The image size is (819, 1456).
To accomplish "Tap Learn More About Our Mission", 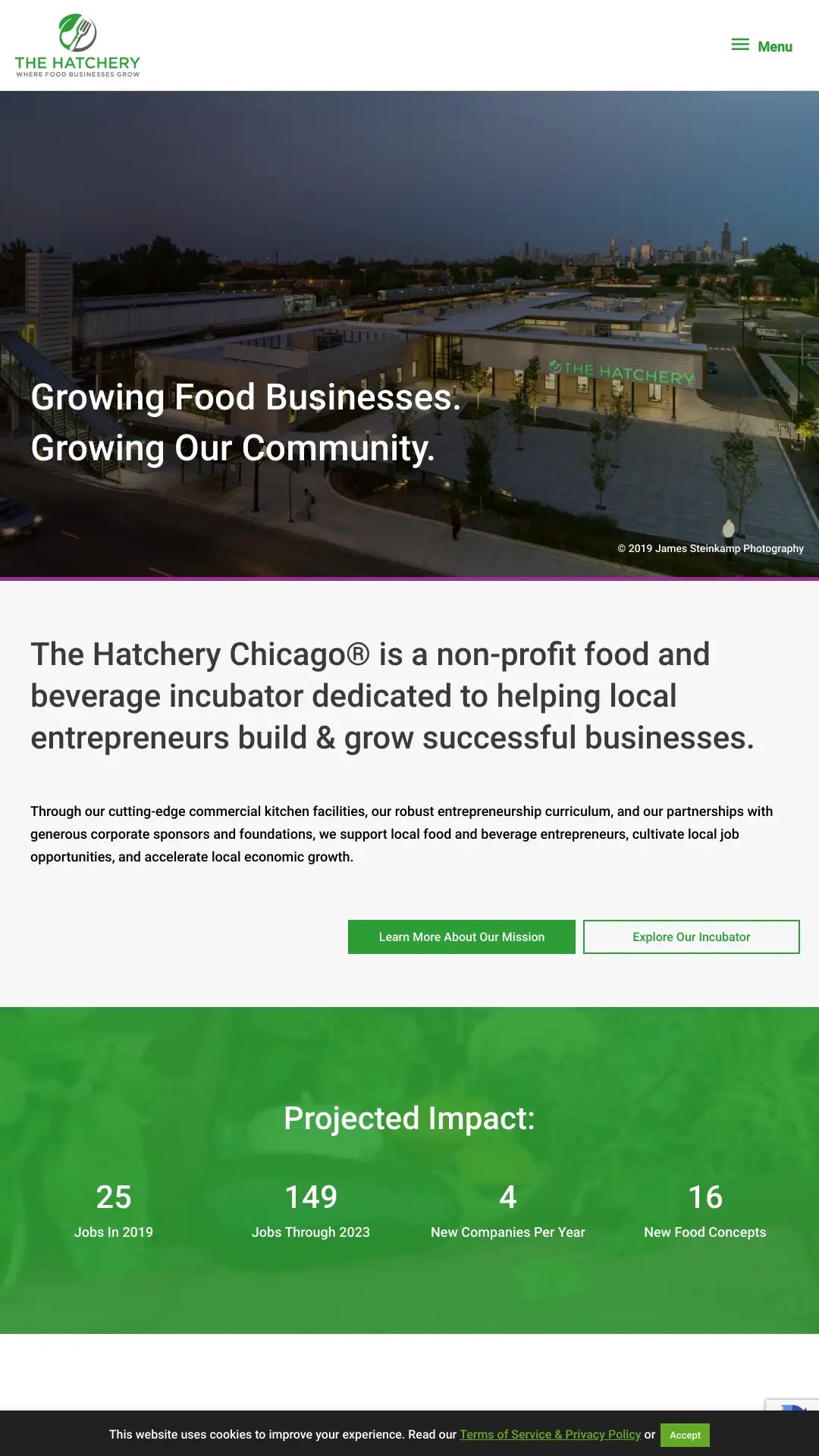I will (x=461, y=937).
